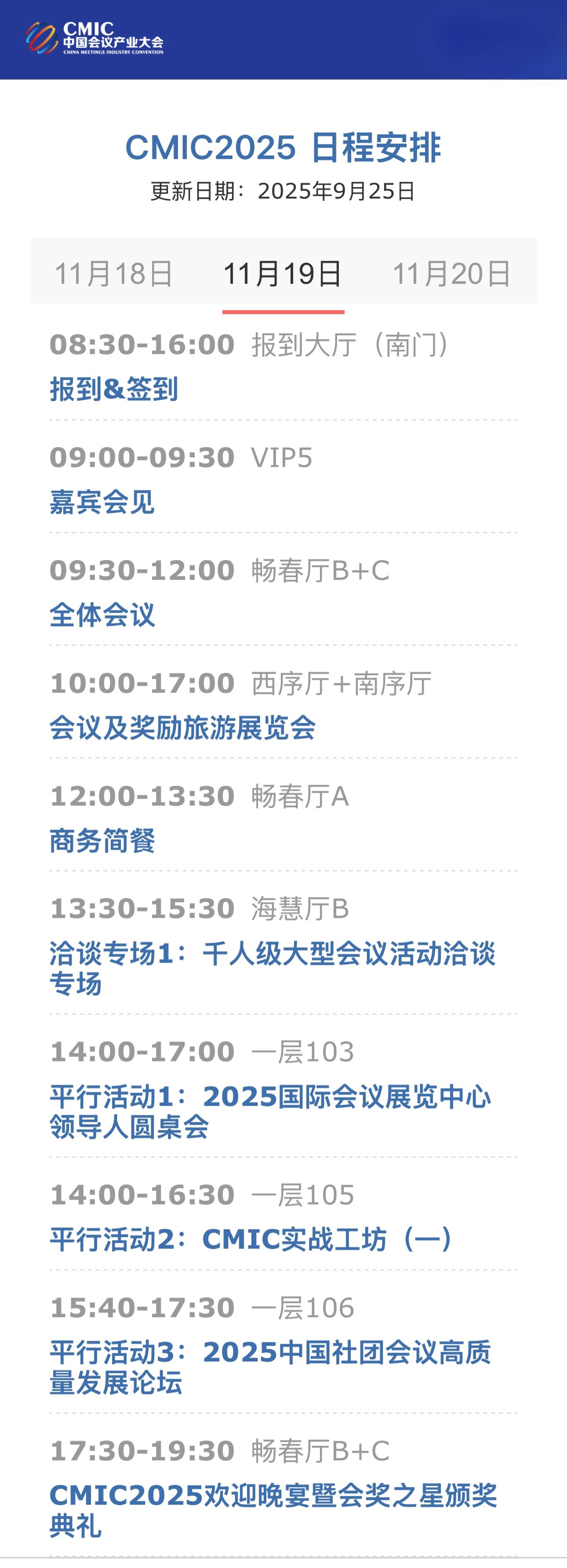Open CMIC2025欢迎晚宴暨会奖之星颁奖典礼 details
The image size is (567, 1568).
[272, 1510]
